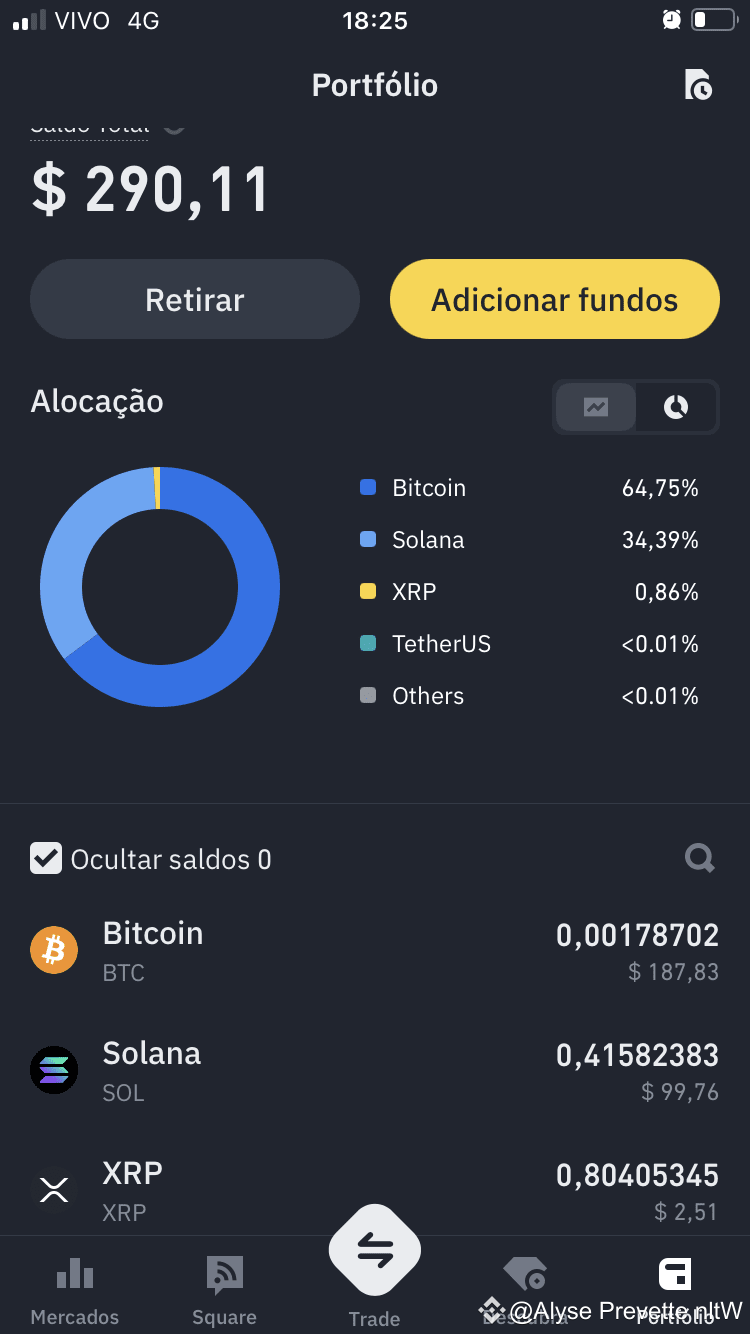Open the Descubra icon in bottom bar
The image size is (750, 1334).
tap(525, 1272)
